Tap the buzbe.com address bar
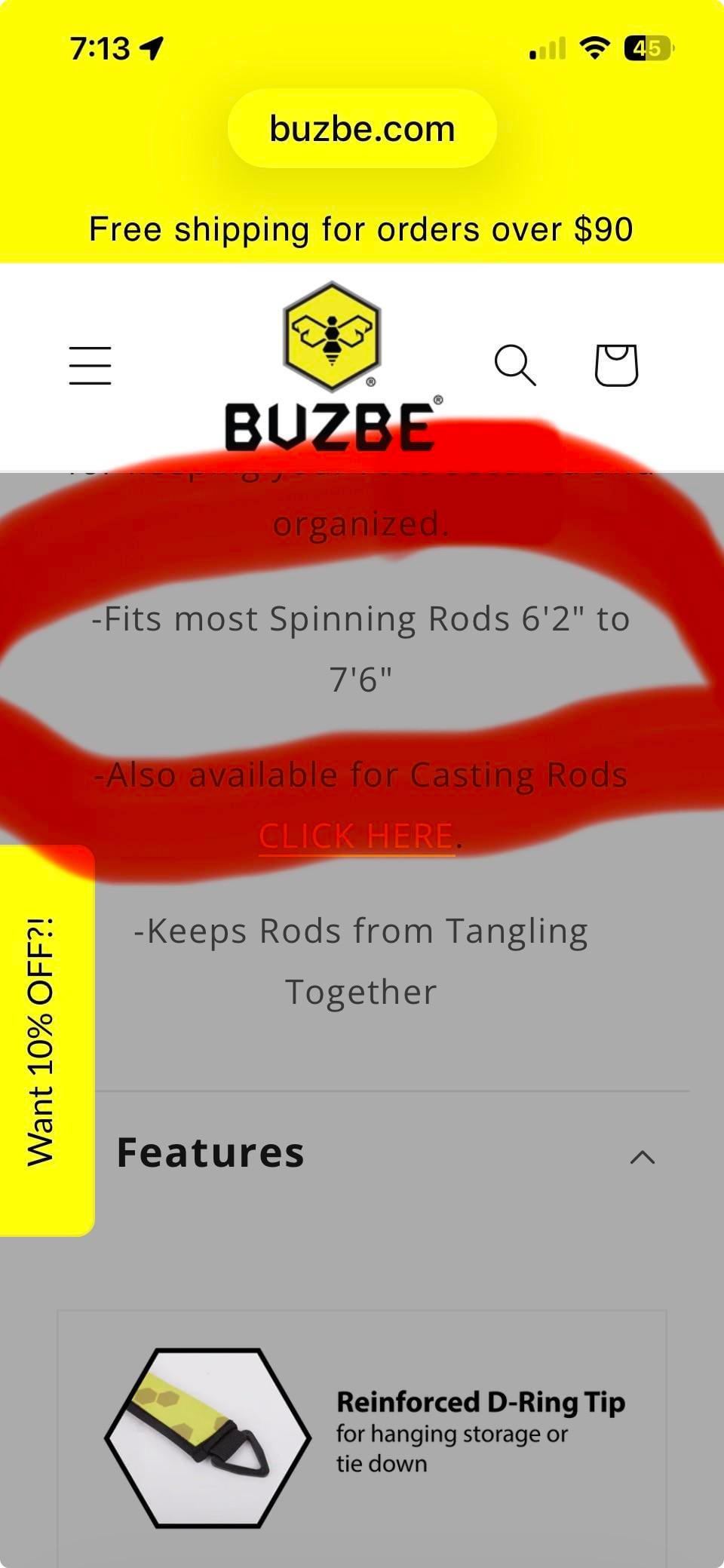This screenshot has width=724, height=1568. 362,129
